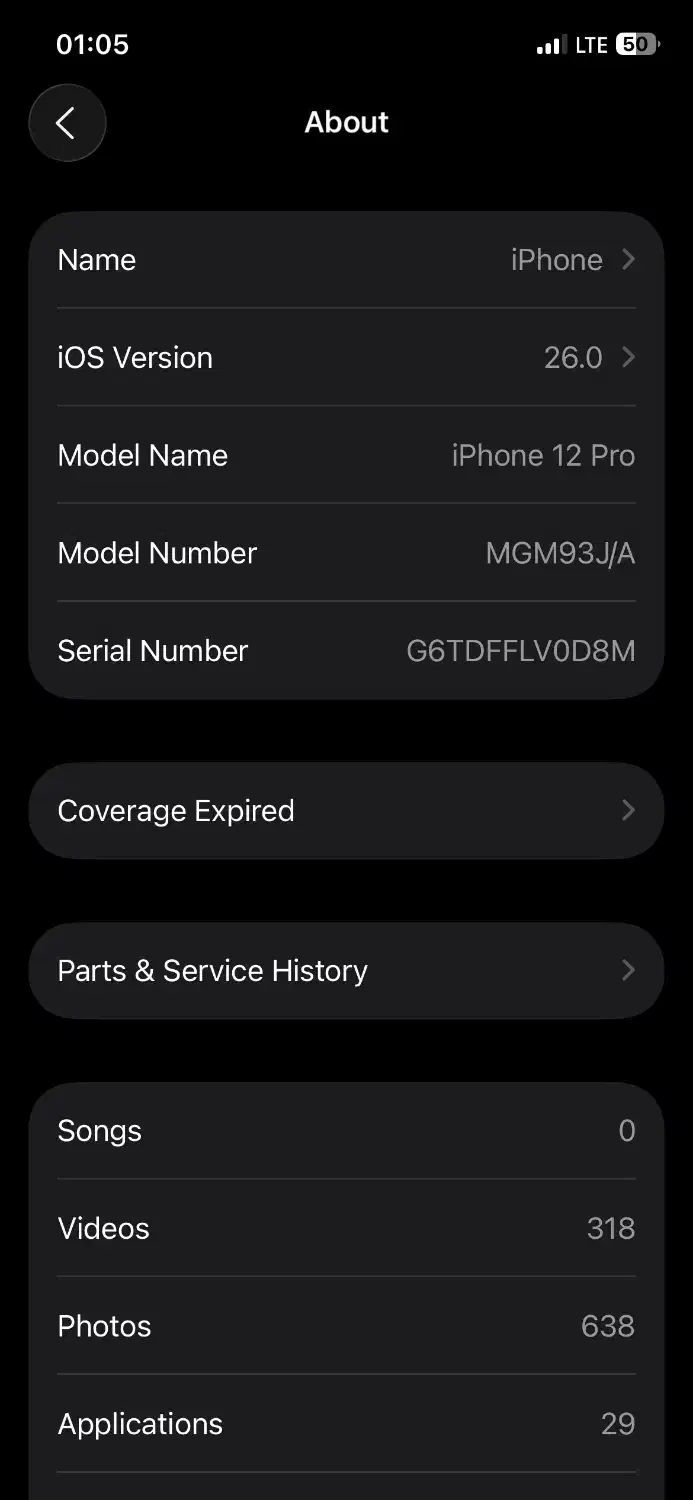Open iOS Version details
This screenshot has height=1500, width=693.
coord(346,358)
